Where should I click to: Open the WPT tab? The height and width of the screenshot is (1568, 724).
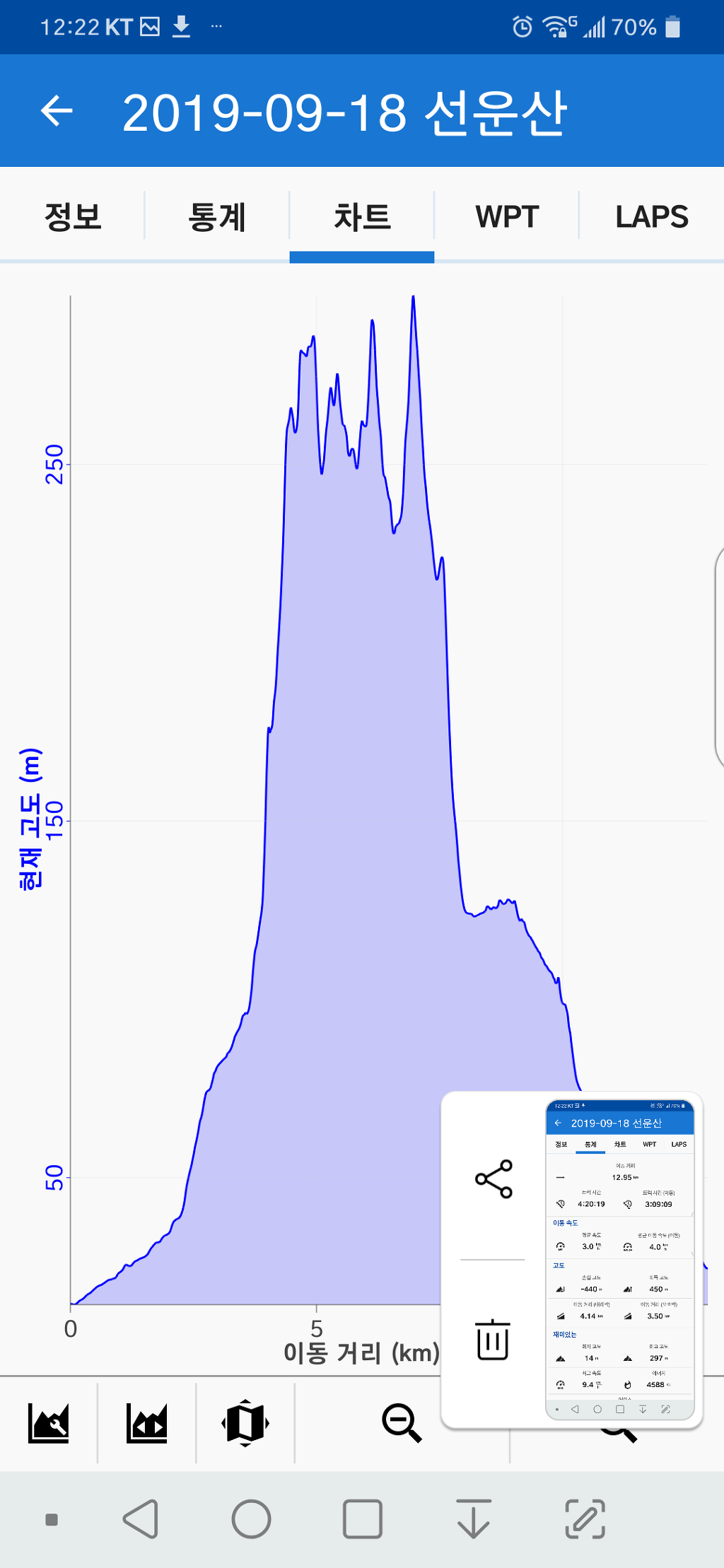coord(507,216)
